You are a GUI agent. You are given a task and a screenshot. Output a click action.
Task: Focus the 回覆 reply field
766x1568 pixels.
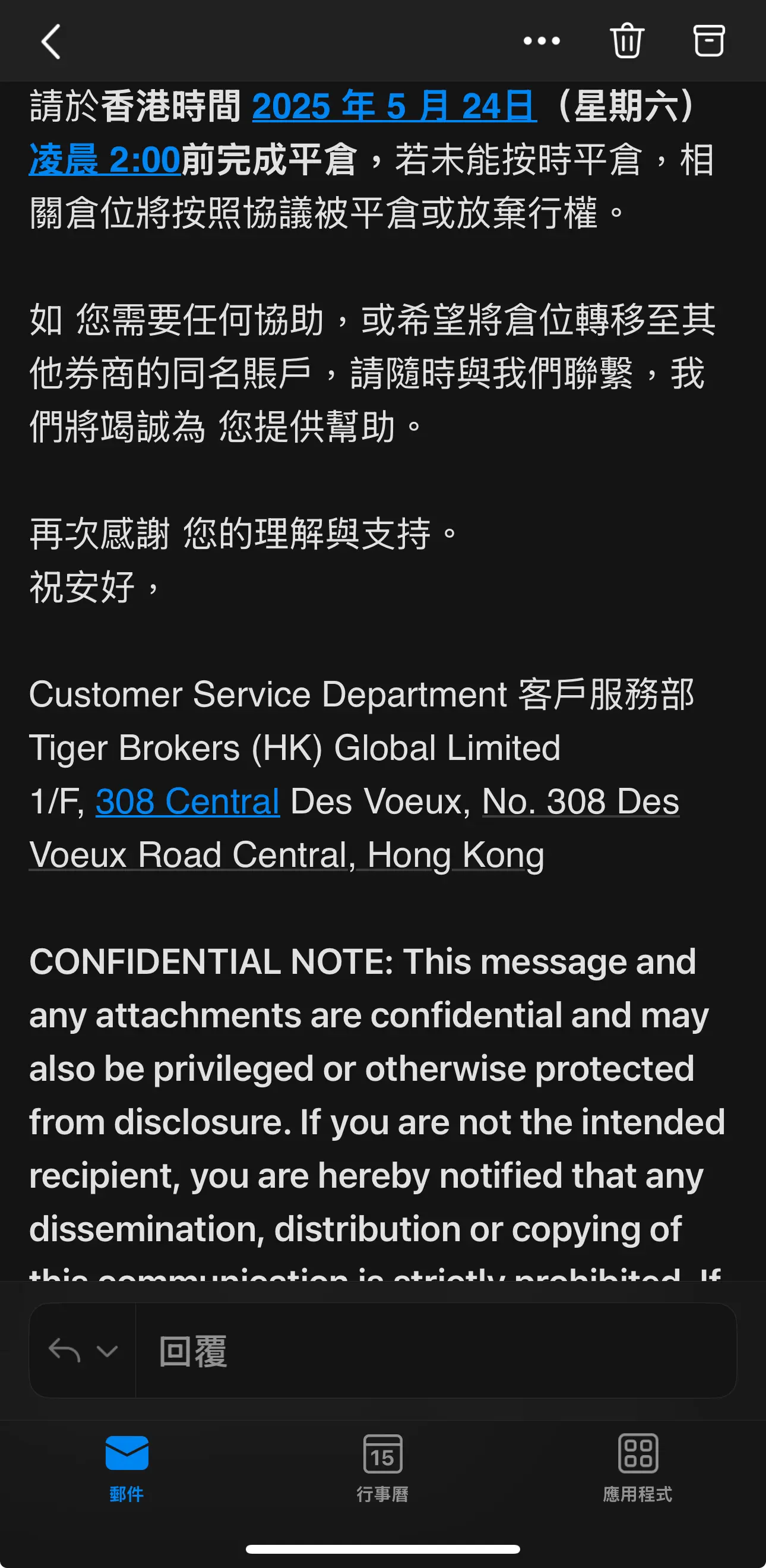(x=436, y=1351)
